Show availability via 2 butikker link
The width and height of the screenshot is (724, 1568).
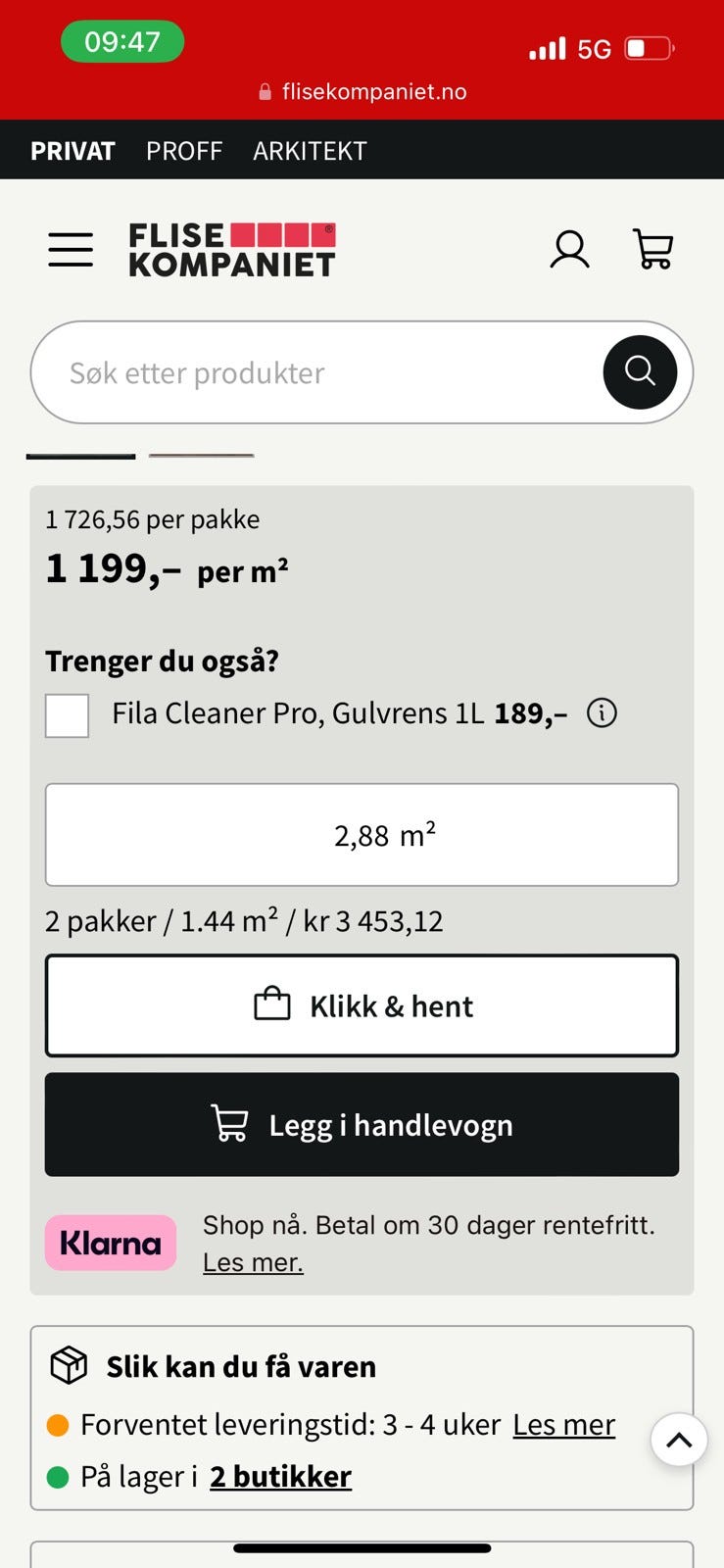[279, 1476]
